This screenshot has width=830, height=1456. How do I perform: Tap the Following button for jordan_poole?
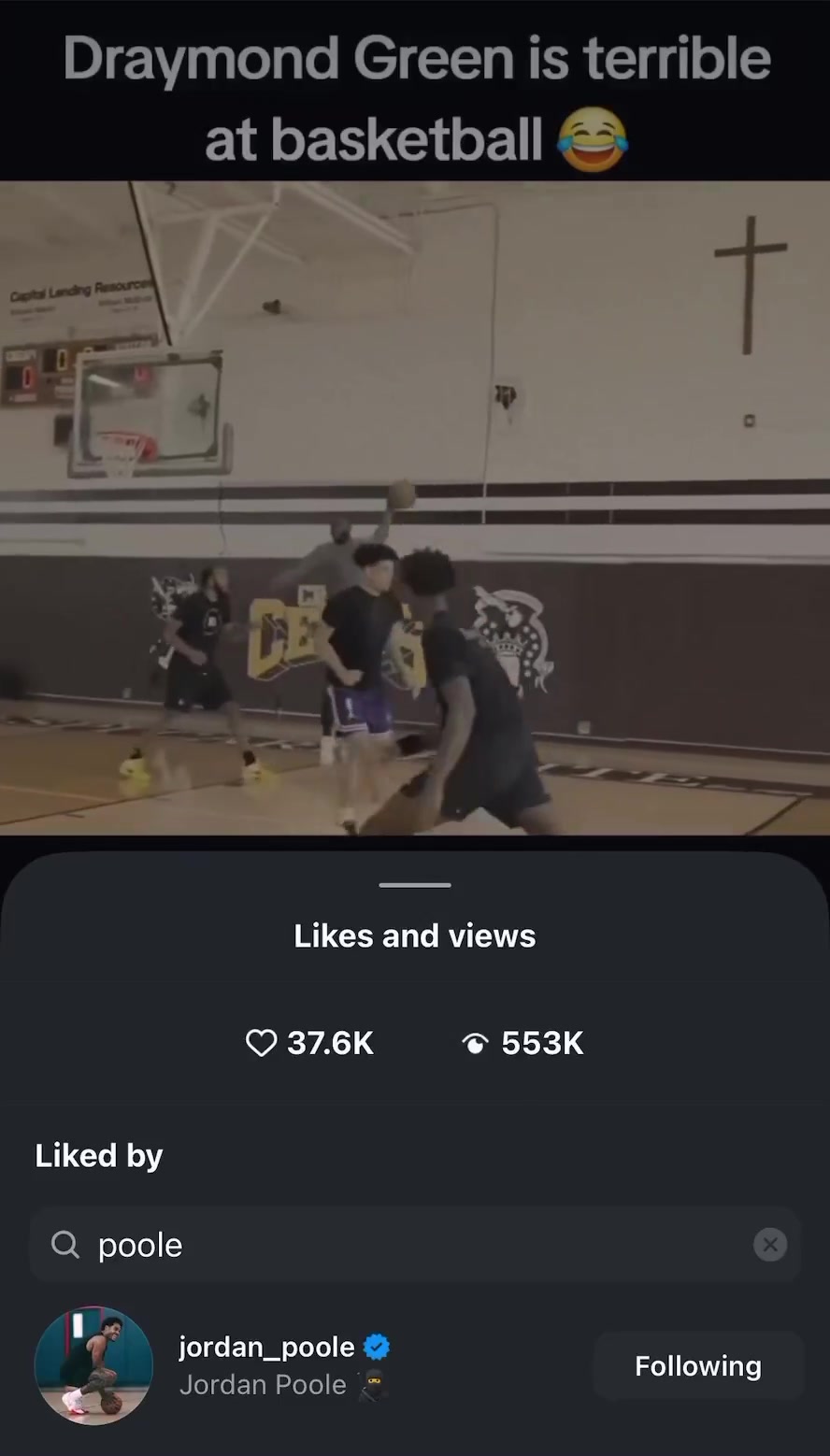point(697,1365)
